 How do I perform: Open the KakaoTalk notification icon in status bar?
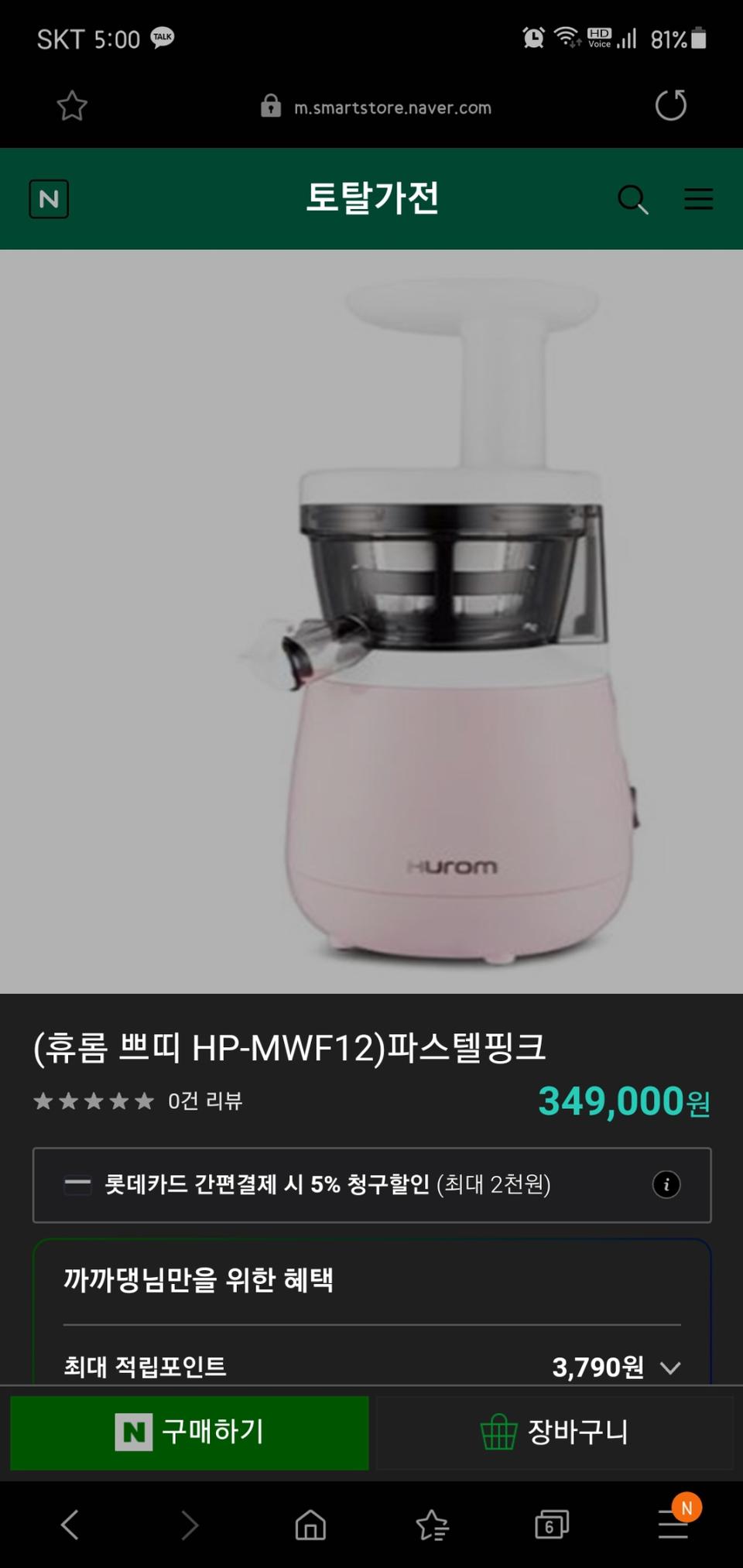(162, 38)
